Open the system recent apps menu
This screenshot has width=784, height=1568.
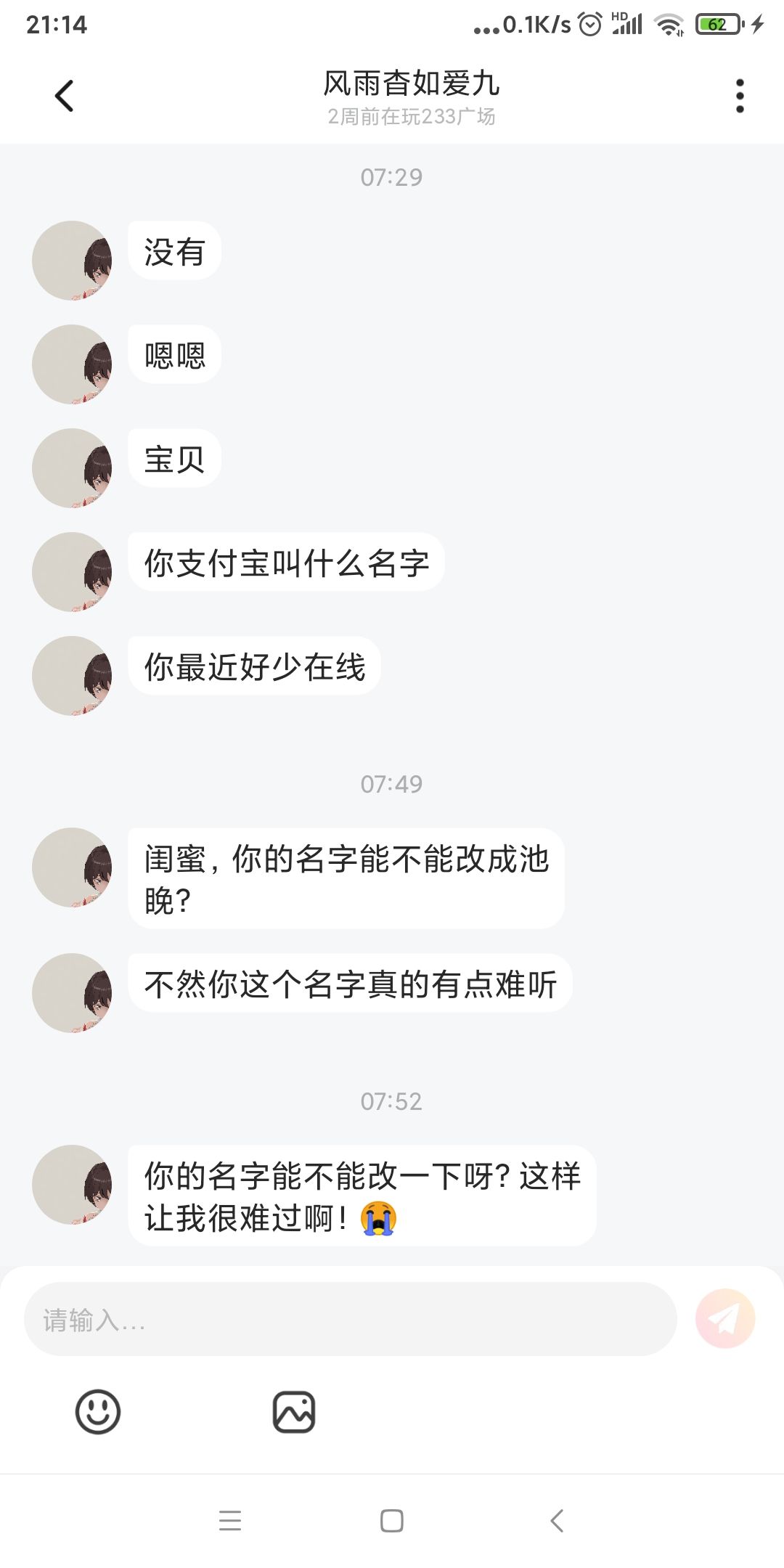click(230, 1520)
